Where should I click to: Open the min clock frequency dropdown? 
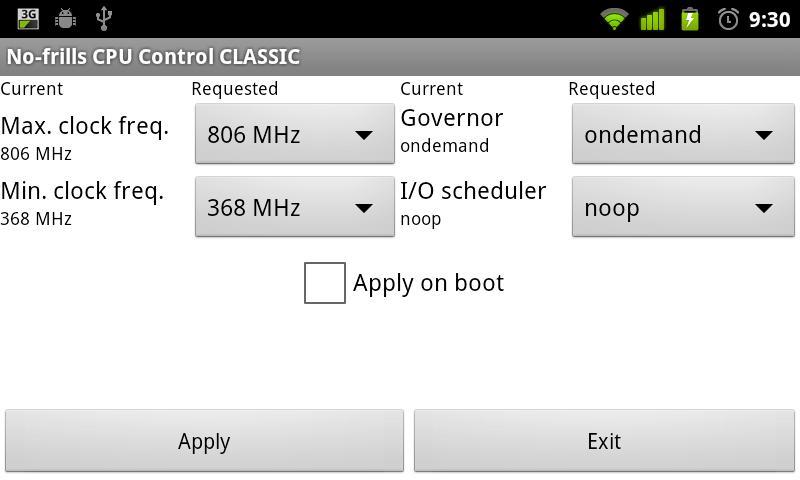294,208
